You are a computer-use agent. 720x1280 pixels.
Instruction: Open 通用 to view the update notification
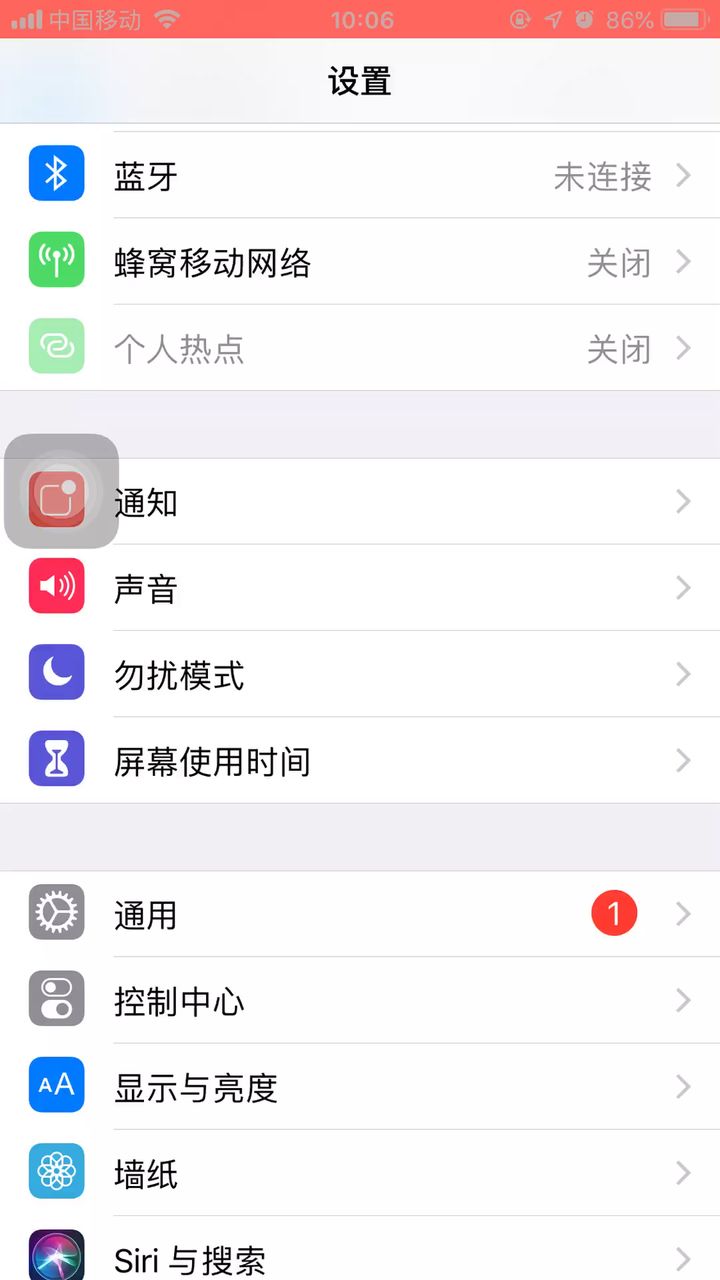point(360,914)
